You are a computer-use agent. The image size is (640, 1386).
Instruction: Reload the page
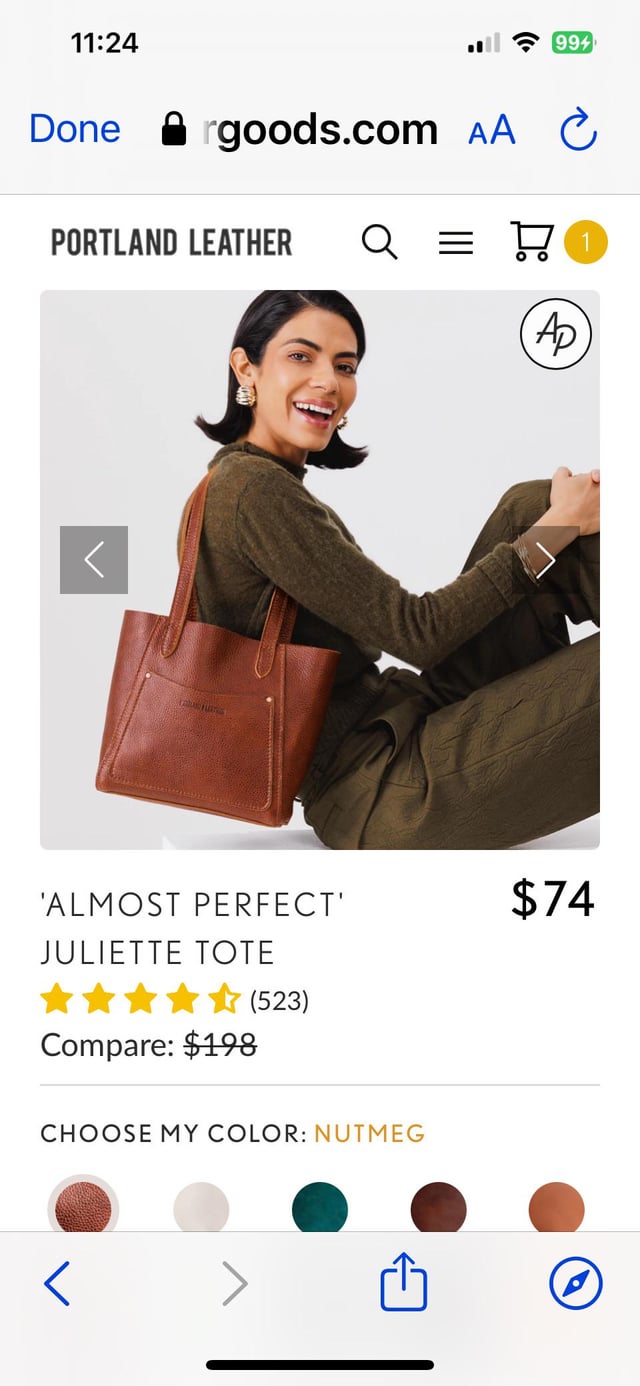pyautogui.click(x=578, y=130)
